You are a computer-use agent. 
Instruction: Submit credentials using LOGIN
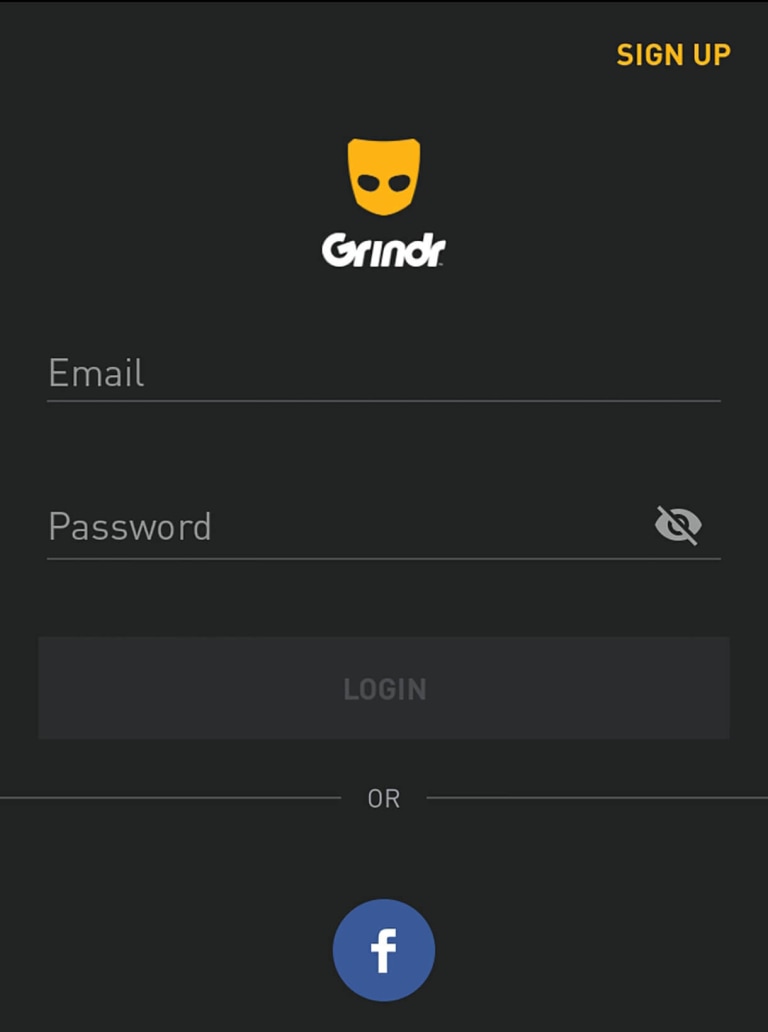point(383,687)
